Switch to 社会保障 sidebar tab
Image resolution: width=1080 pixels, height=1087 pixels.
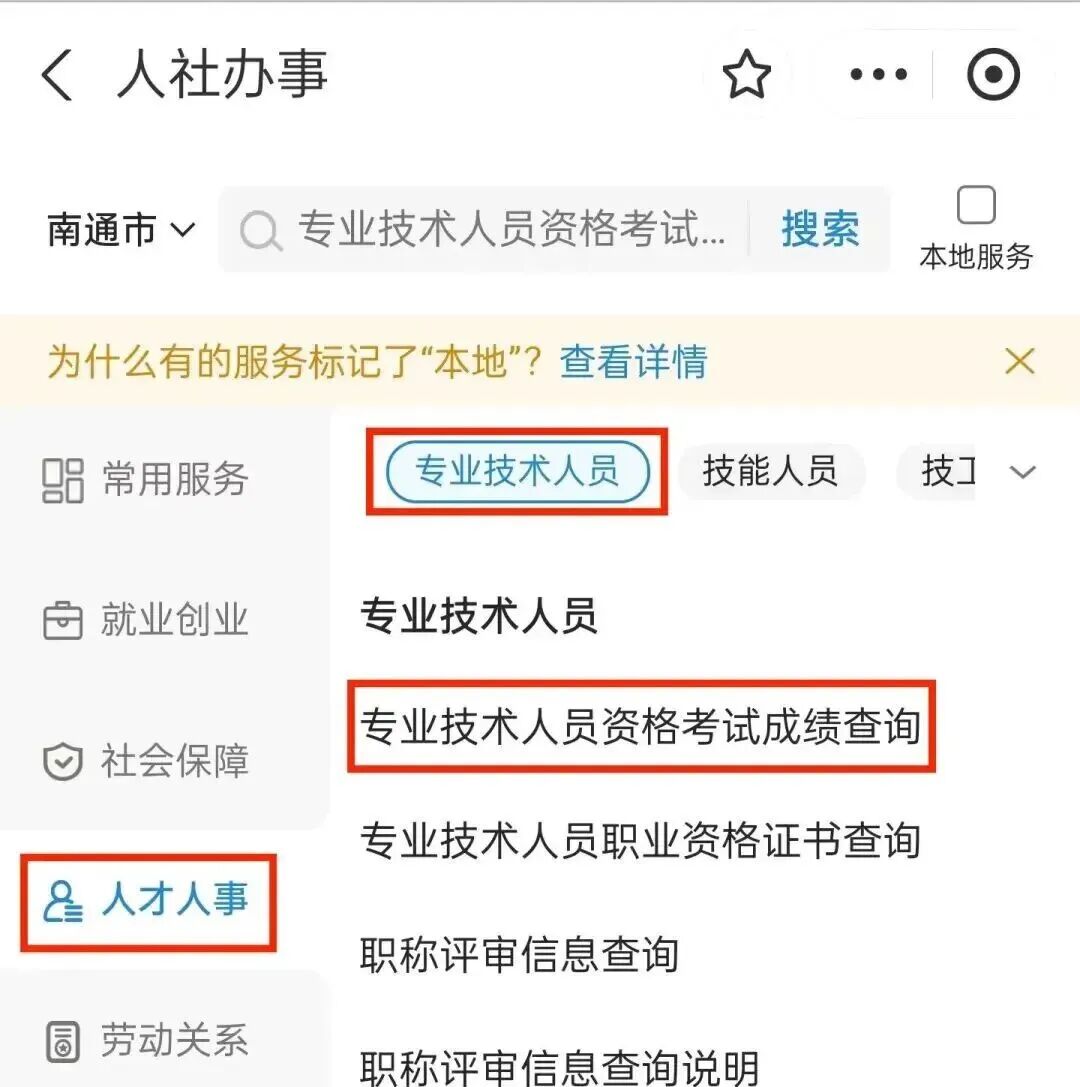[x=146, y=762]
